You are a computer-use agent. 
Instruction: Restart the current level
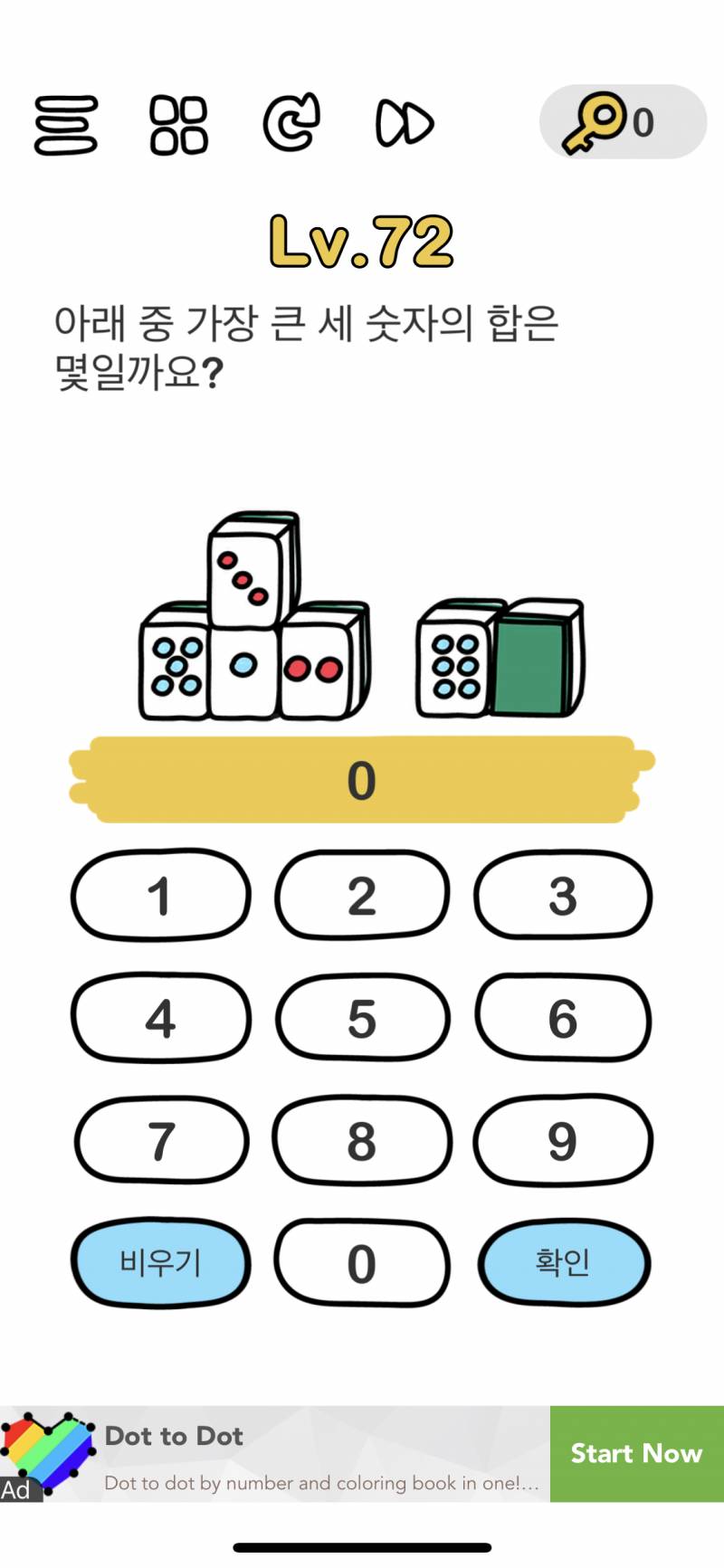291,122
